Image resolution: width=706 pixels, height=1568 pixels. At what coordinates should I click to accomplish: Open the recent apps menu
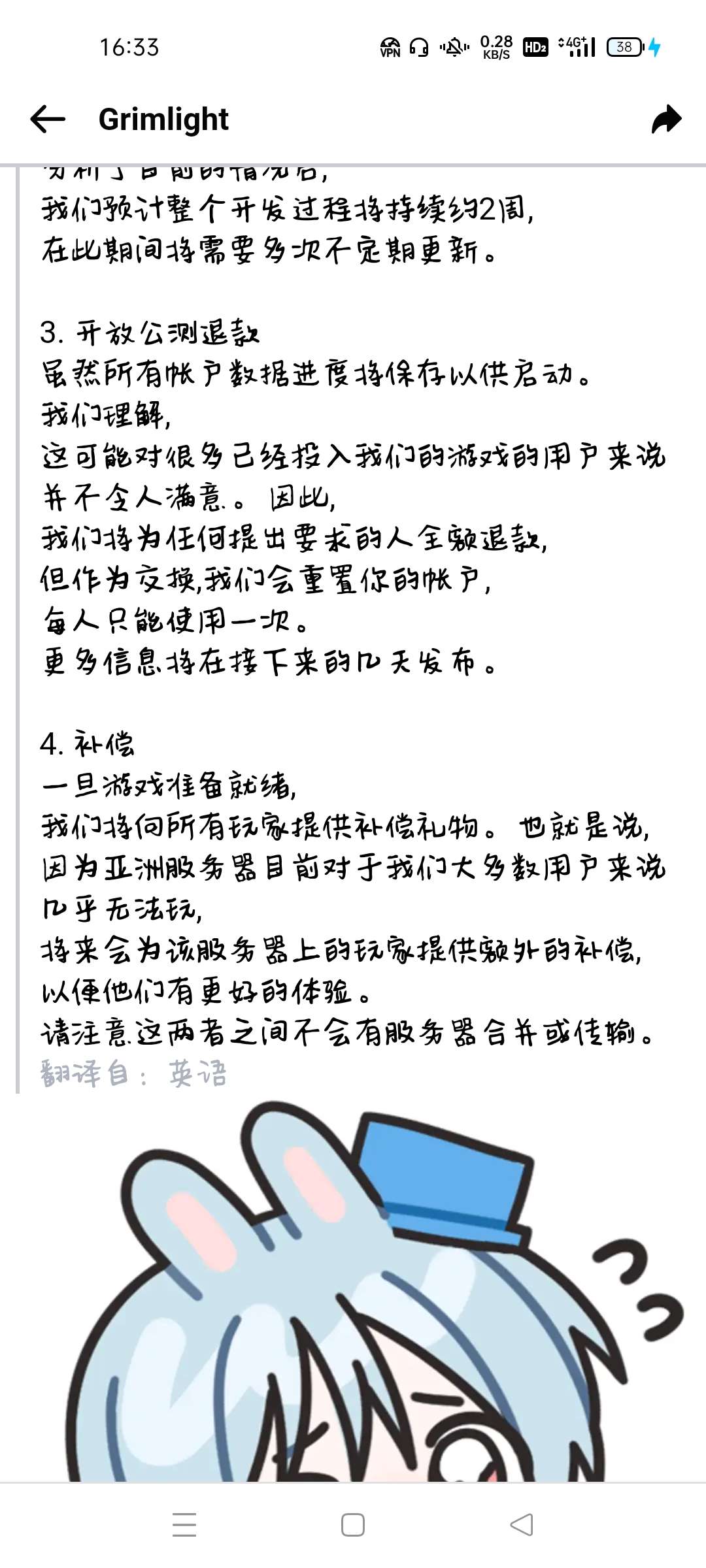pyautogui.click(x=184, y=1525)
